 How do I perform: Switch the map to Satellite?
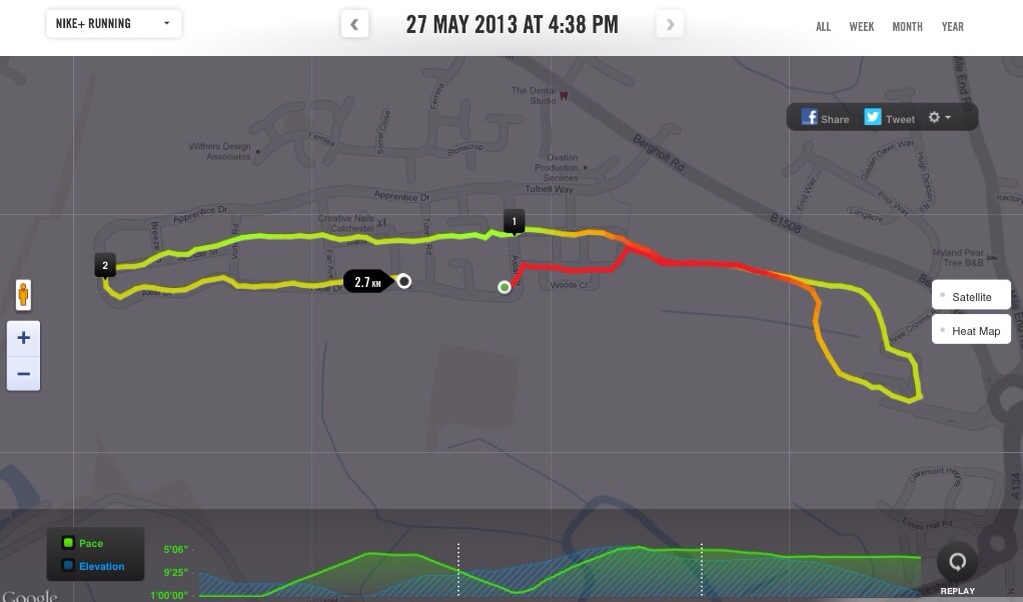coord(971,297)
